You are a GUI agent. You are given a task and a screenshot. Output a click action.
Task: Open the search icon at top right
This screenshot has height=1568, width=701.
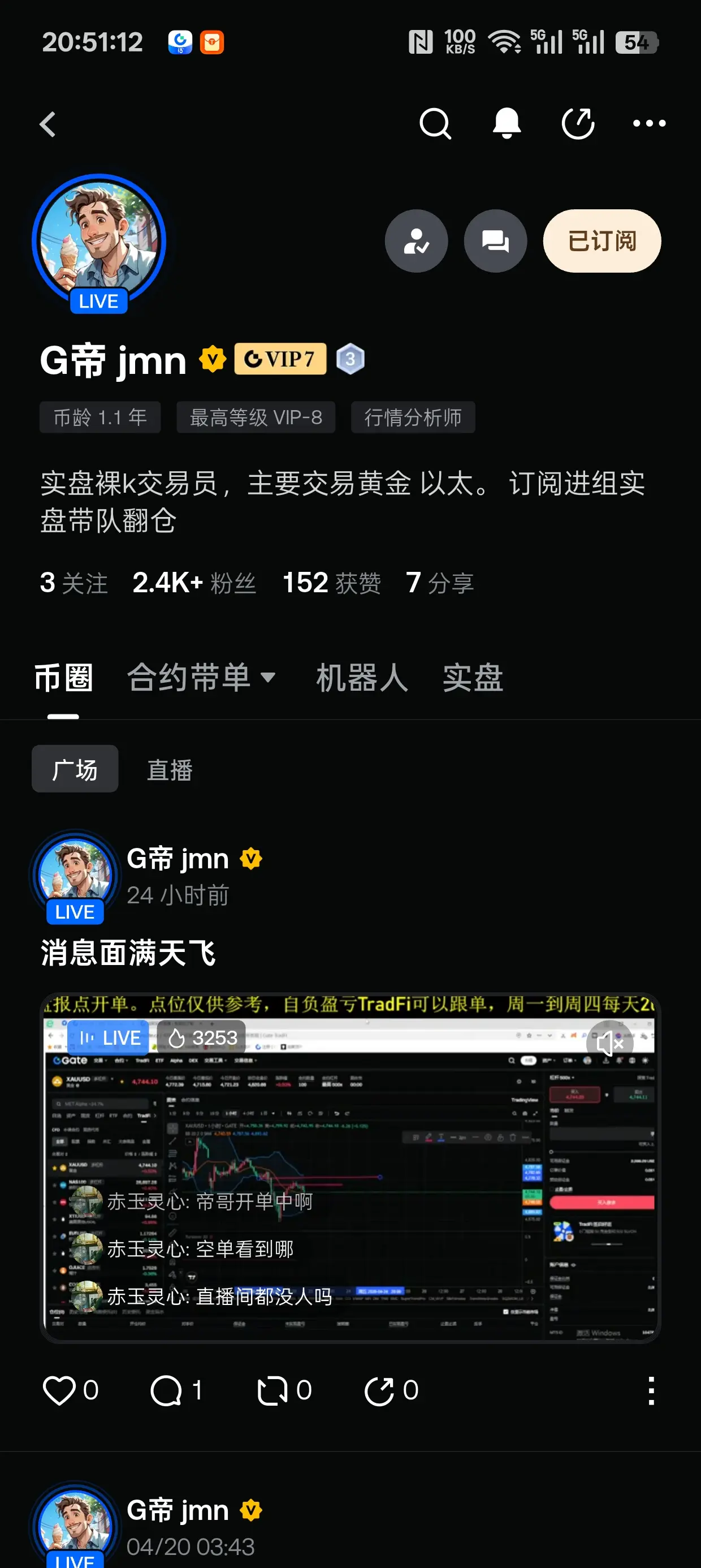point(436,123)
